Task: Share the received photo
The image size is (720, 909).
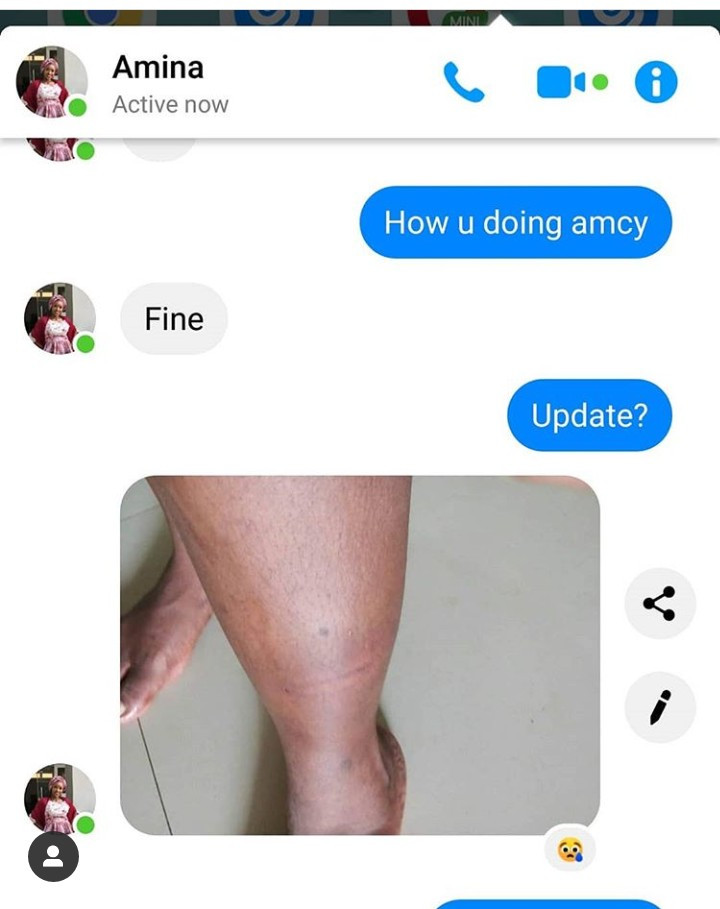Action: [x=659, y=603]
